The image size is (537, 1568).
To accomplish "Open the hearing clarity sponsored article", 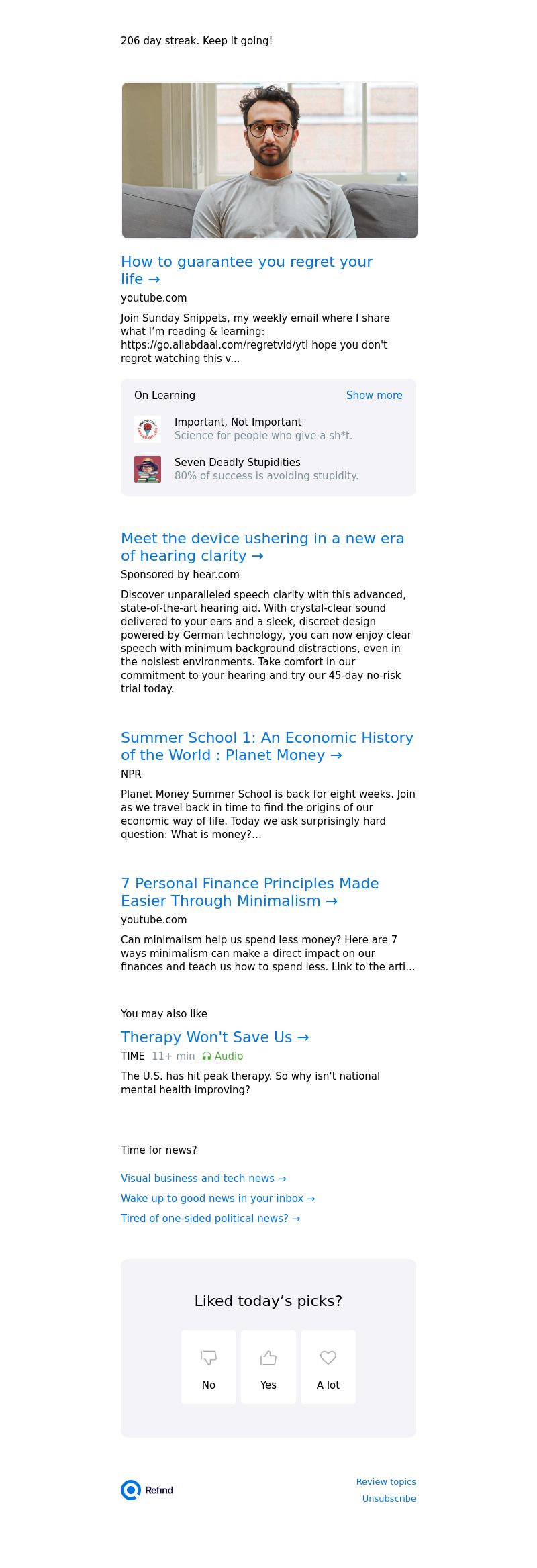I will [x=262, y=547].
